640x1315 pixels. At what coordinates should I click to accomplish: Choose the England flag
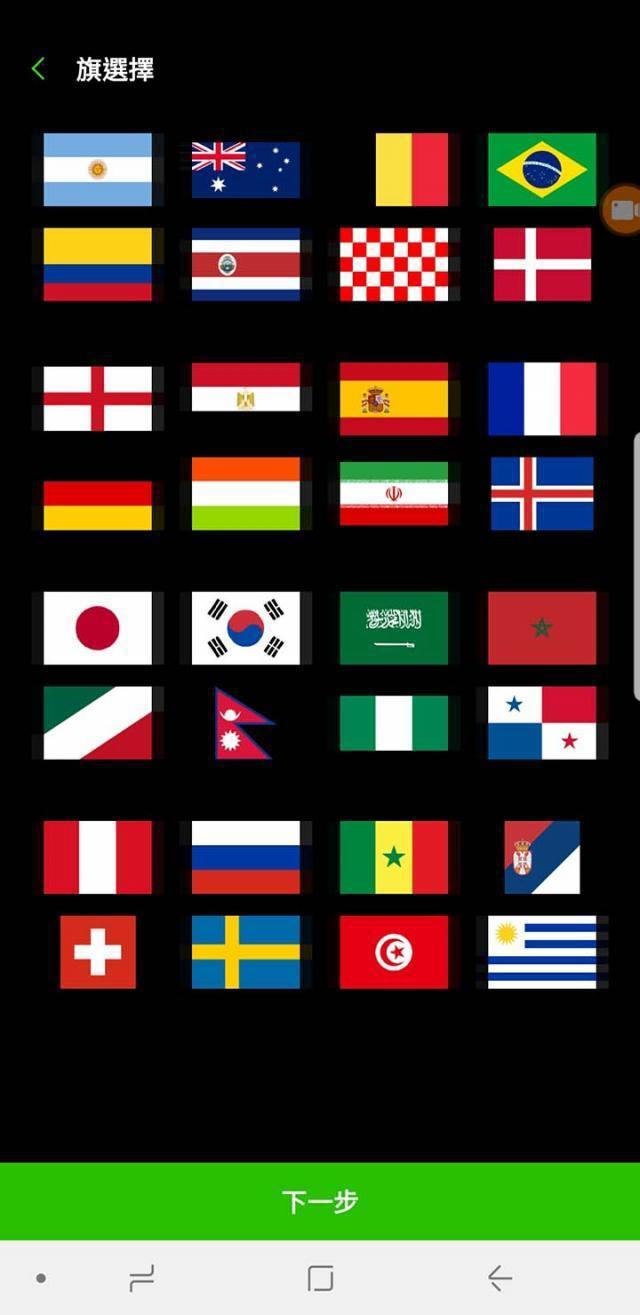pyautogui.click(x=98, y=398)
